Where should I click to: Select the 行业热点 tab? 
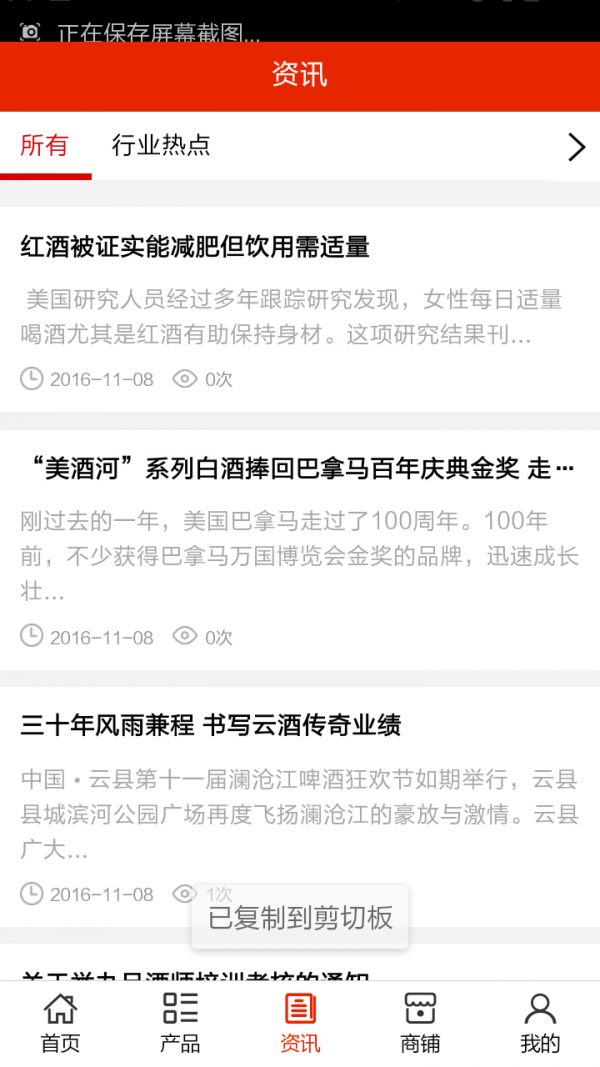pos(161,146)
